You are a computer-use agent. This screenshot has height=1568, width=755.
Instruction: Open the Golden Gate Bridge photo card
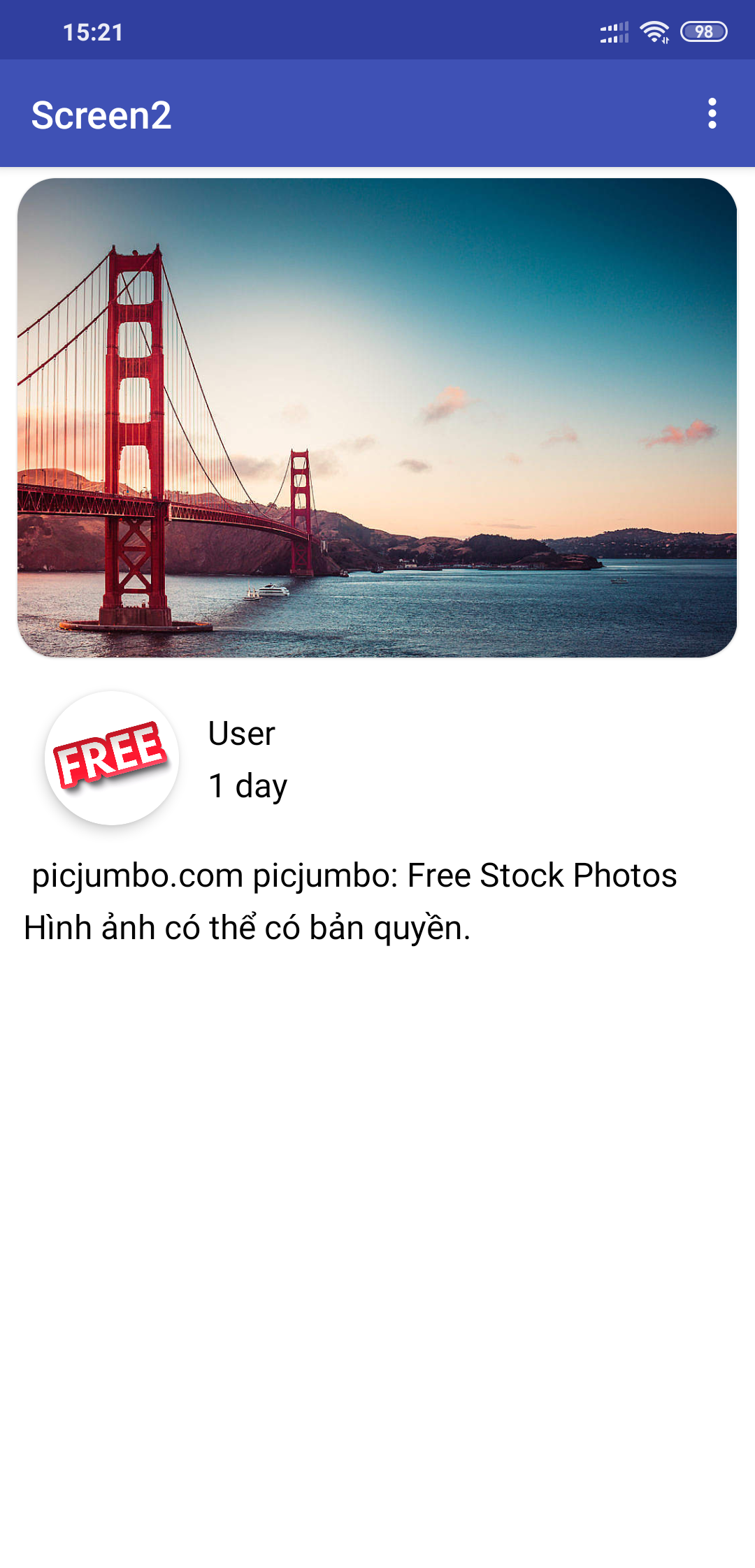point(377,418)
